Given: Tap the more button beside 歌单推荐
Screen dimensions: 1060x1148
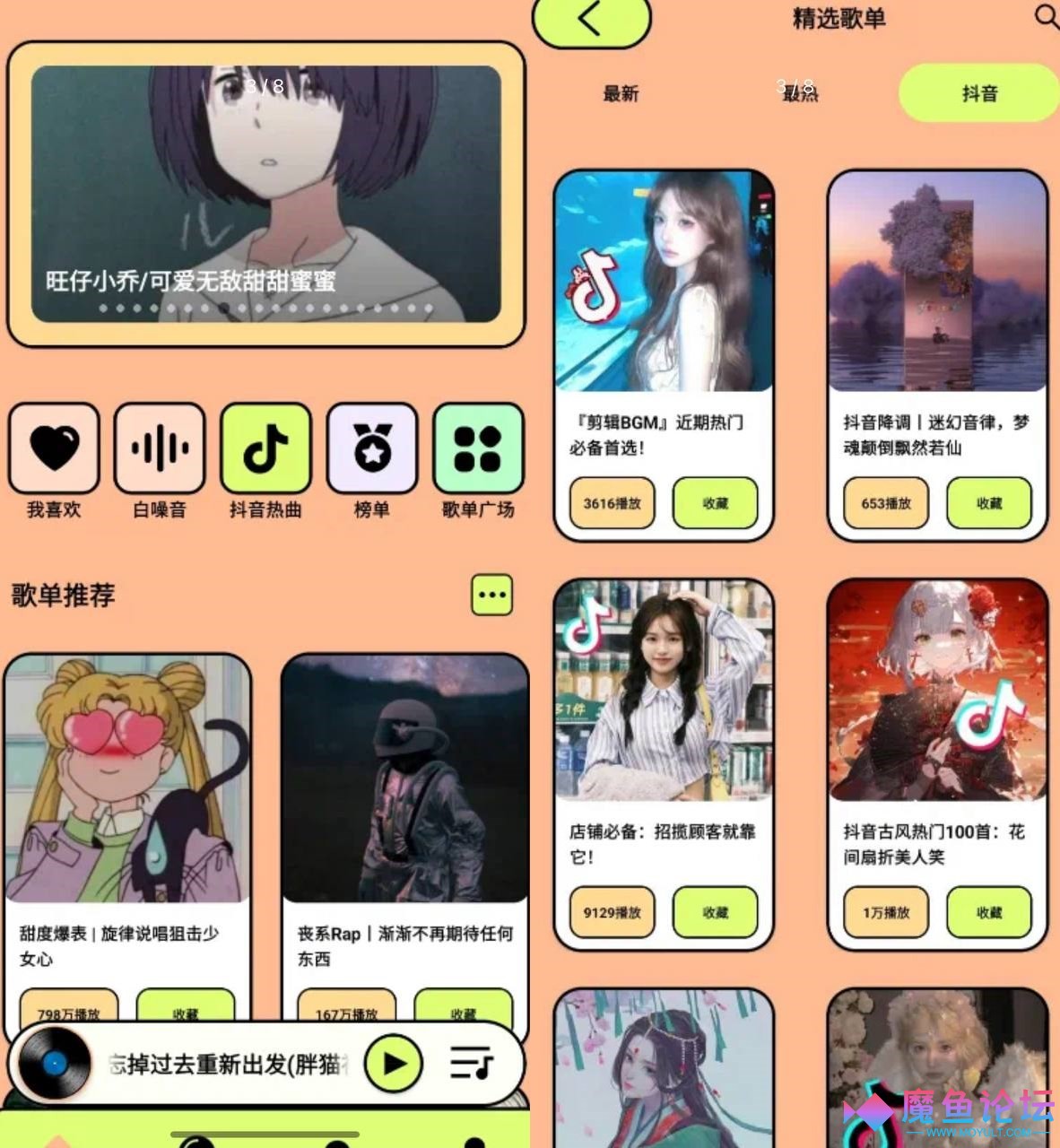Looking at the screenshot, I should click(492, 595).
